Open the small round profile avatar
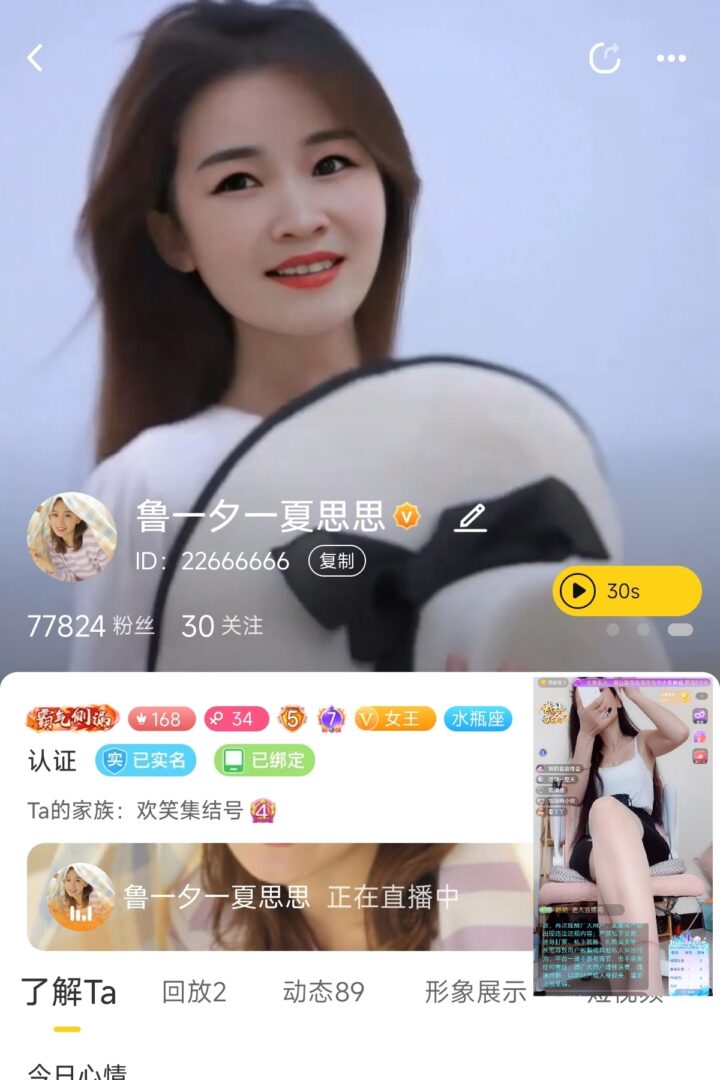Image resolution: width=720 pixels, height=1080 pixels. tap(71, 537)
